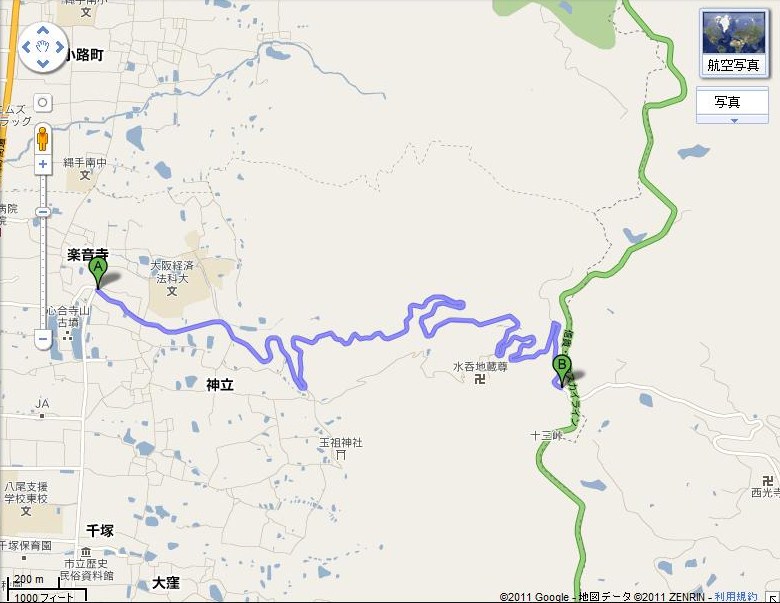Select the Street View pegman

pos(43,137)
